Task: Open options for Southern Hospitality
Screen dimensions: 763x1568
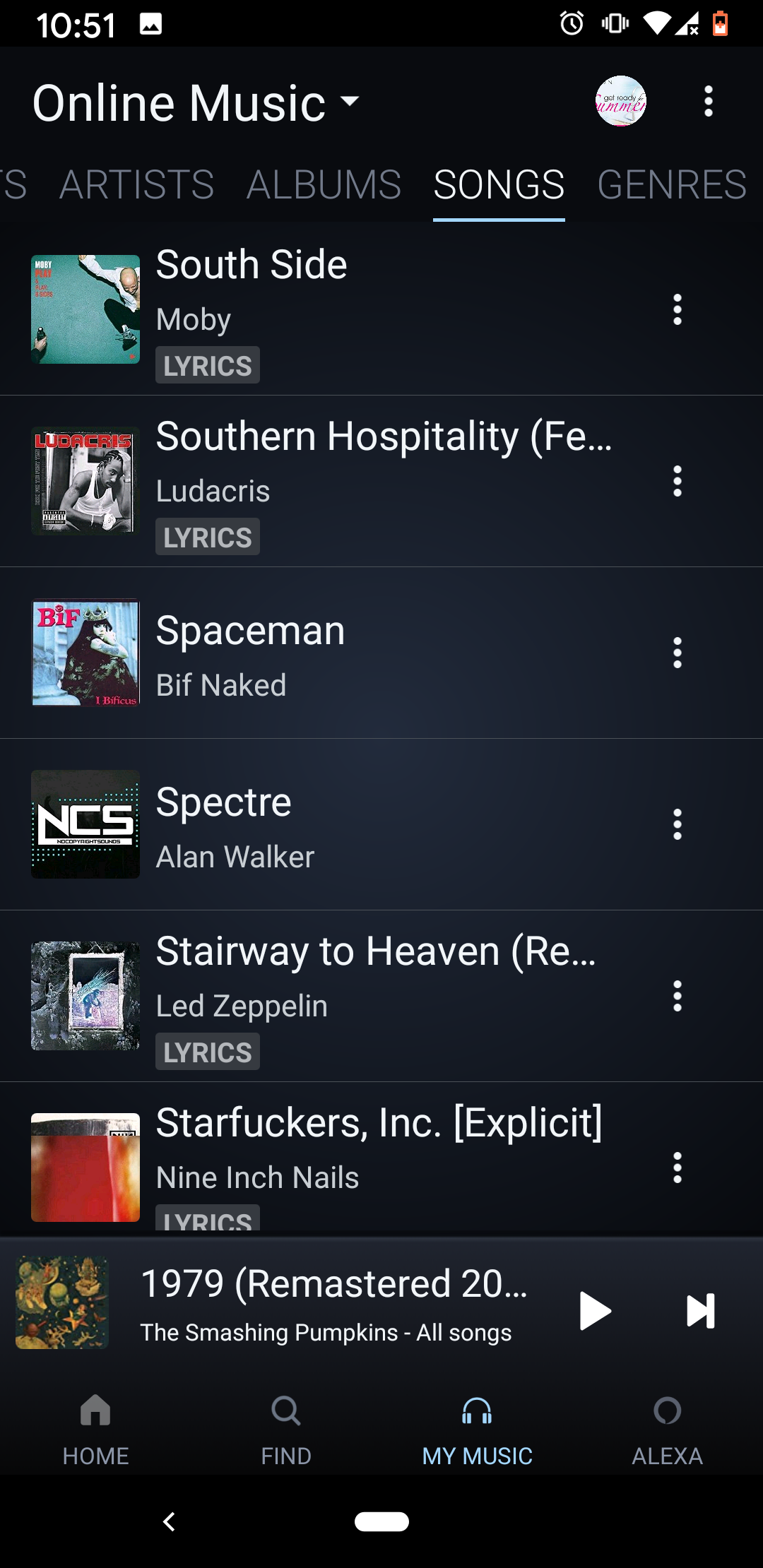Action: [x=677, y=481]
